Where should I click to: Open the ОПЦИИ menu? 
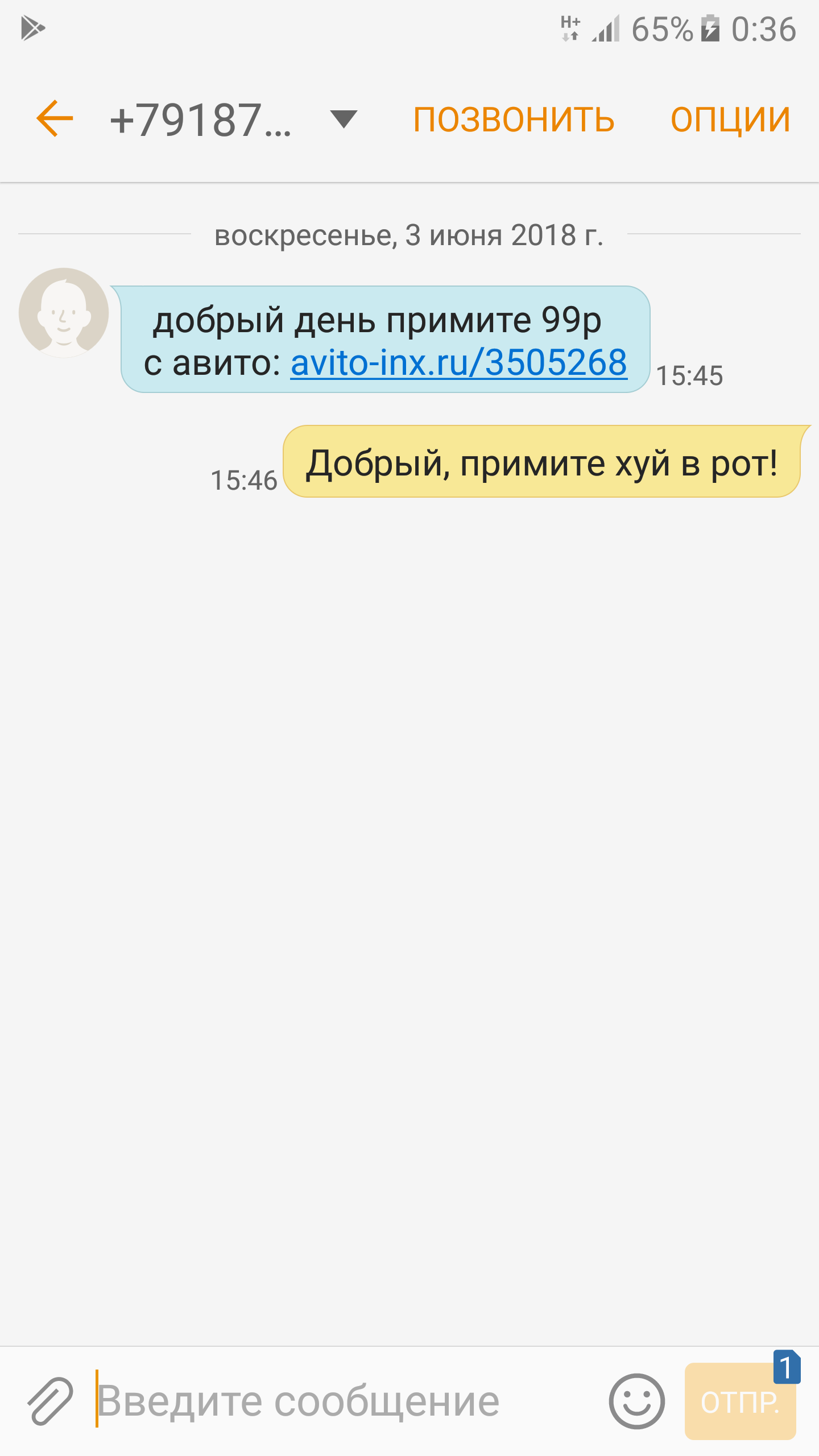730,120
